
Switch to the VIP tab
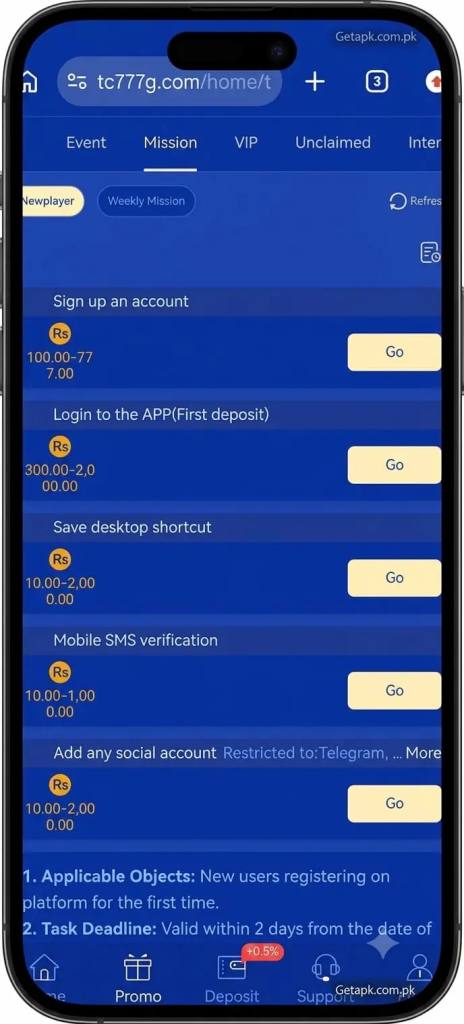246,142
